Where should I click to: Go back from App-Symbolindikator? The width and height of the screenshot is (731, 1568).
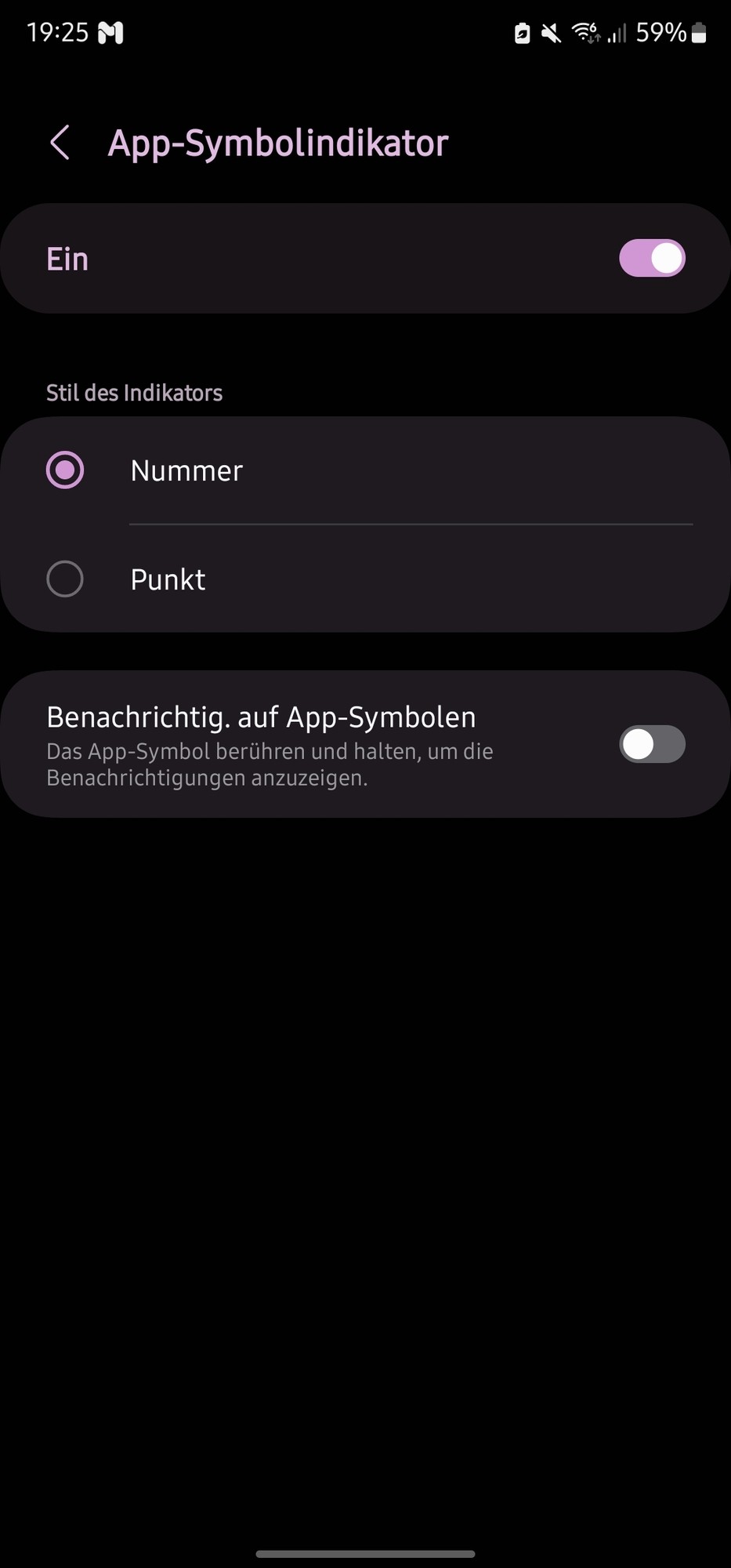coord(60,143)
